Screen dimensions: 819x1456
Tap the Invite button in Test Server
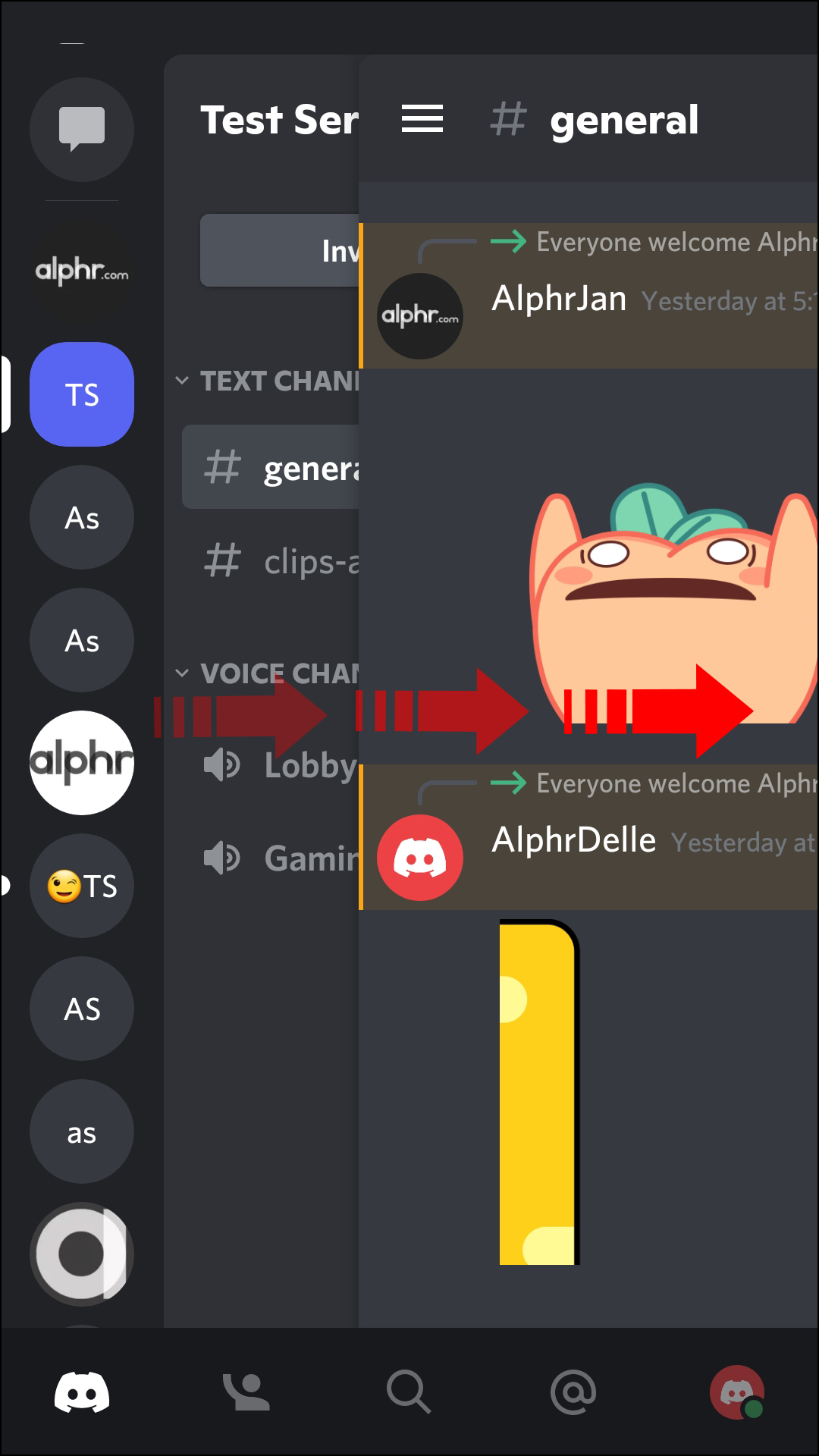281,250
